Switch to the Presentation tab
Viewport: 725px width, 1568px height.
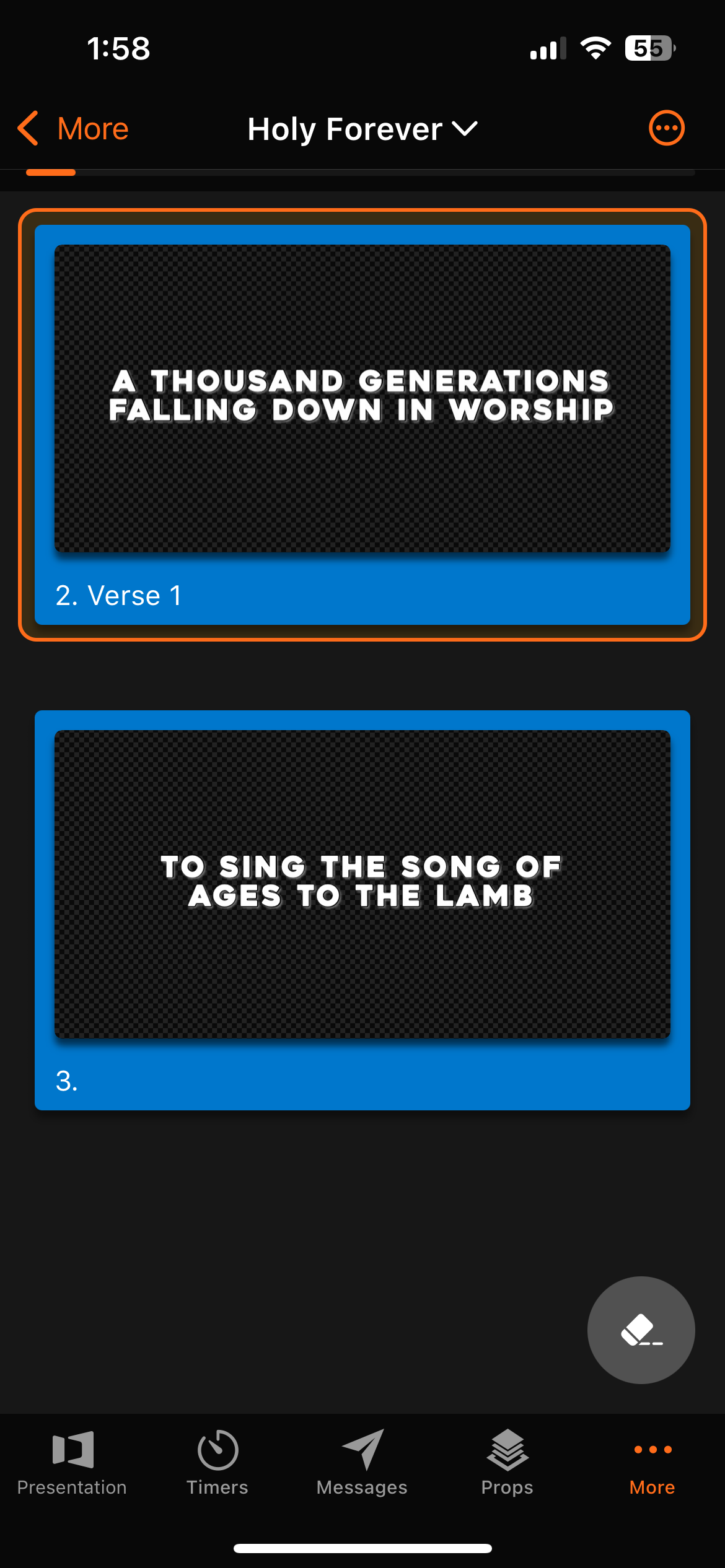pos(72,1463)
